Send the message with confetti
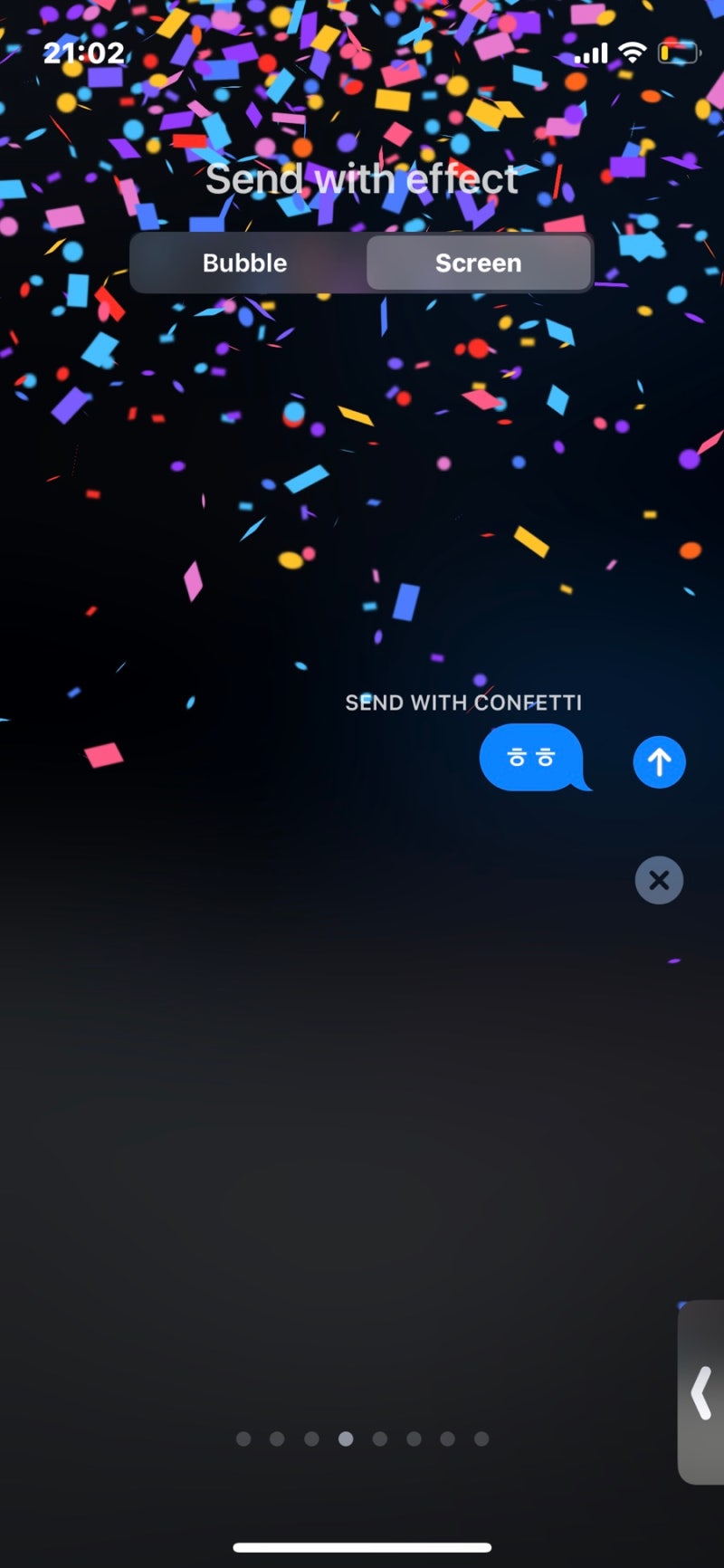 point(659,762)
